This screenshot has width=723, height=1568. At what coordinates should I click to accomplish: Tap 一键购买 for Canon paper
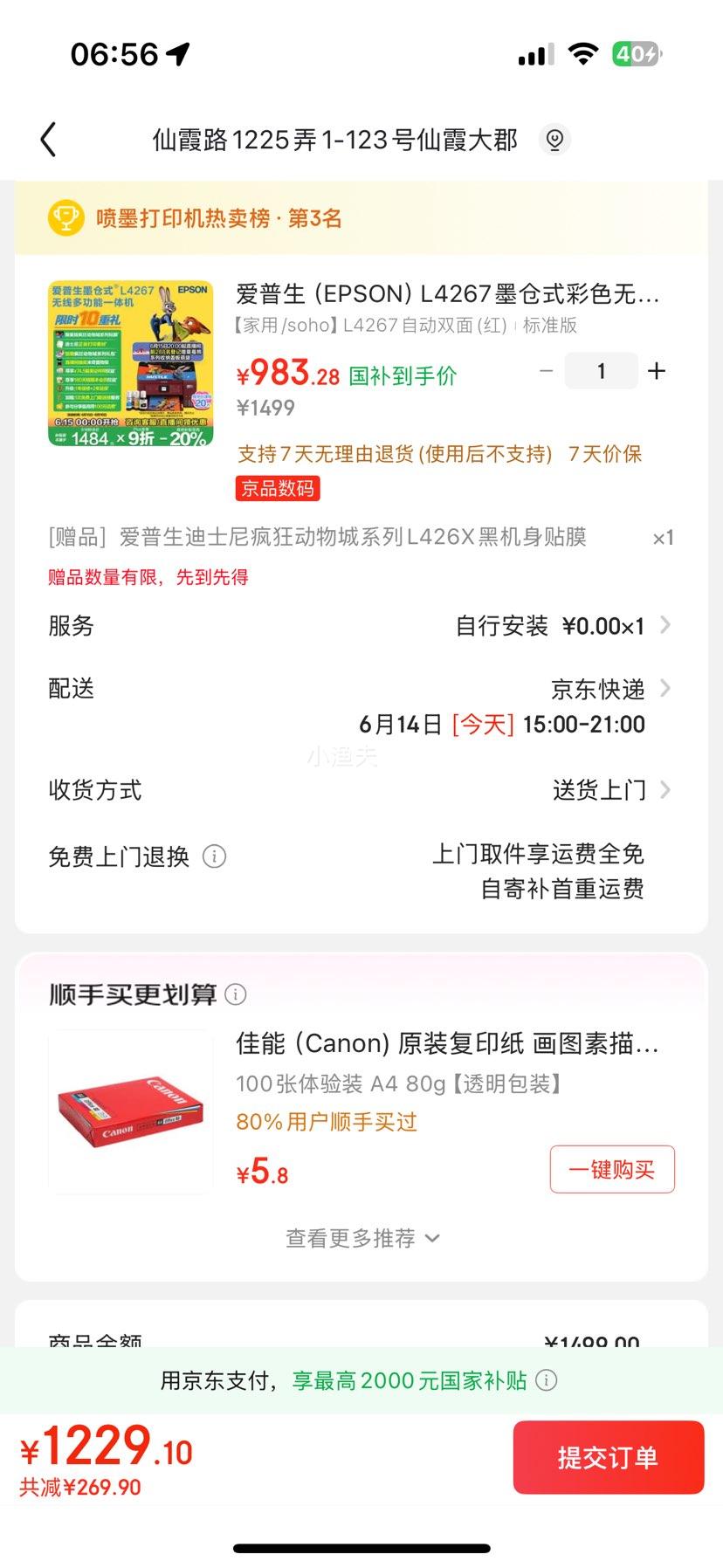coord(611,1169)
